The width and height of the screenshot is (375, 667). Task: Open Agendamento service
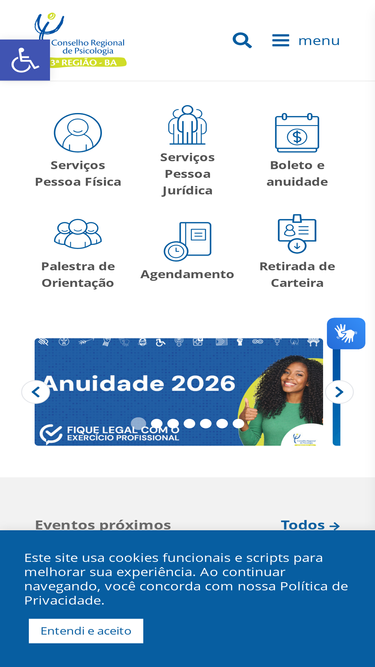click(x=187, y=251)
